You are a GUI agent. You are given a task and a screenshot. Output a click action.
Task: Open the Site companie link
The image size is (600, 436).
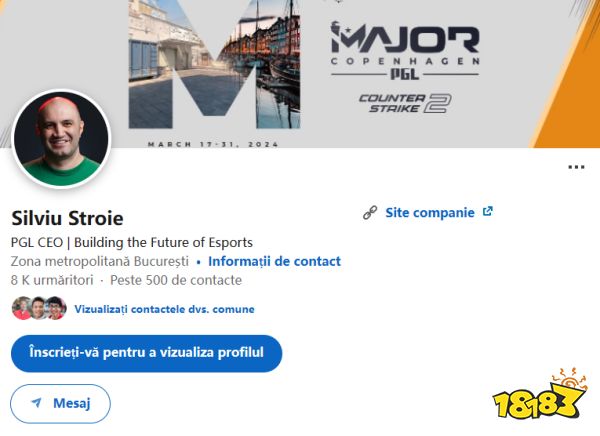[x=429, y=212]
